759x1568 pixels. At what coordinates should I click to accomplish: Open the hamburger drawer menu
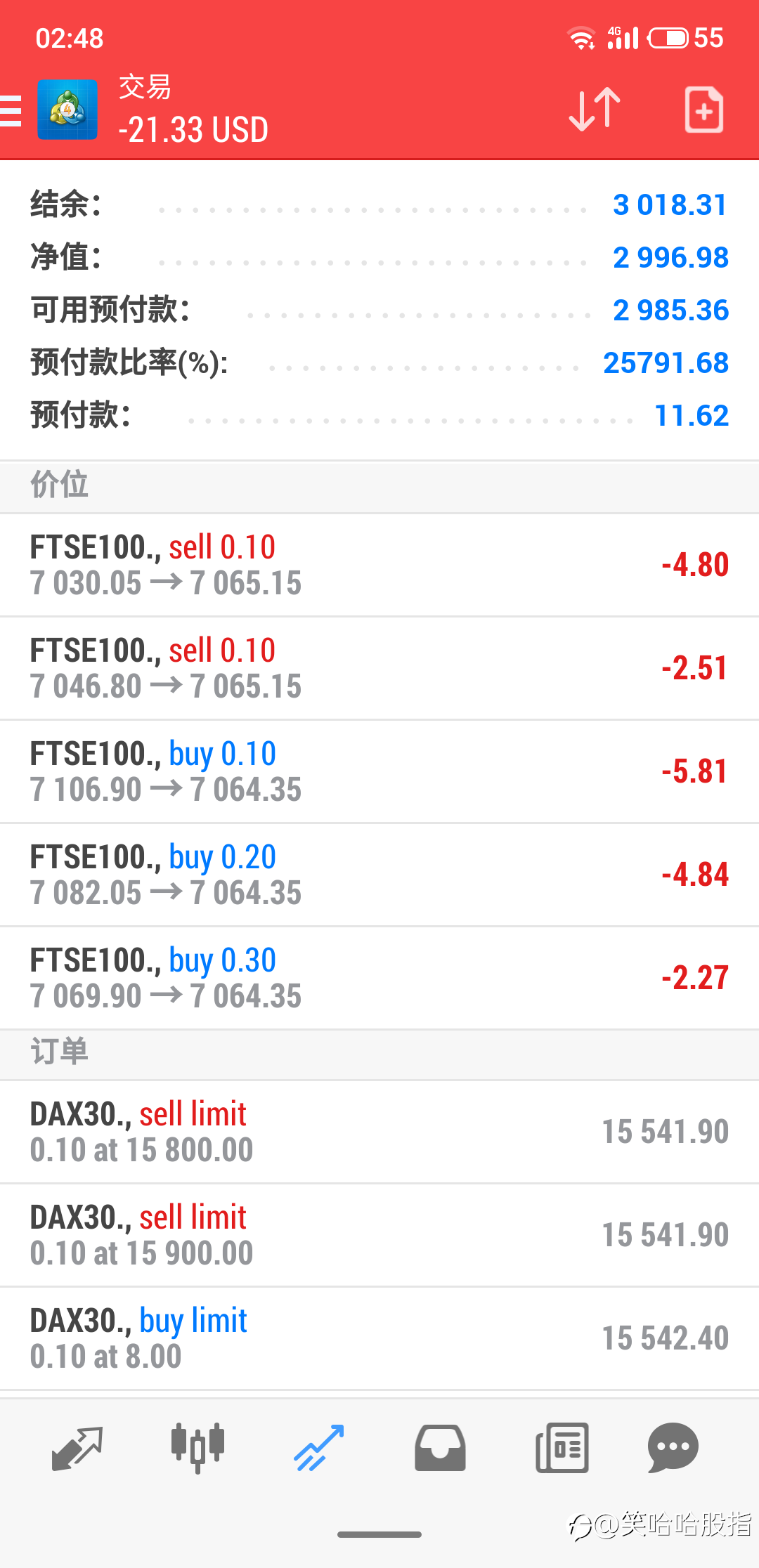pyautogui.click(x=11, y=111)
